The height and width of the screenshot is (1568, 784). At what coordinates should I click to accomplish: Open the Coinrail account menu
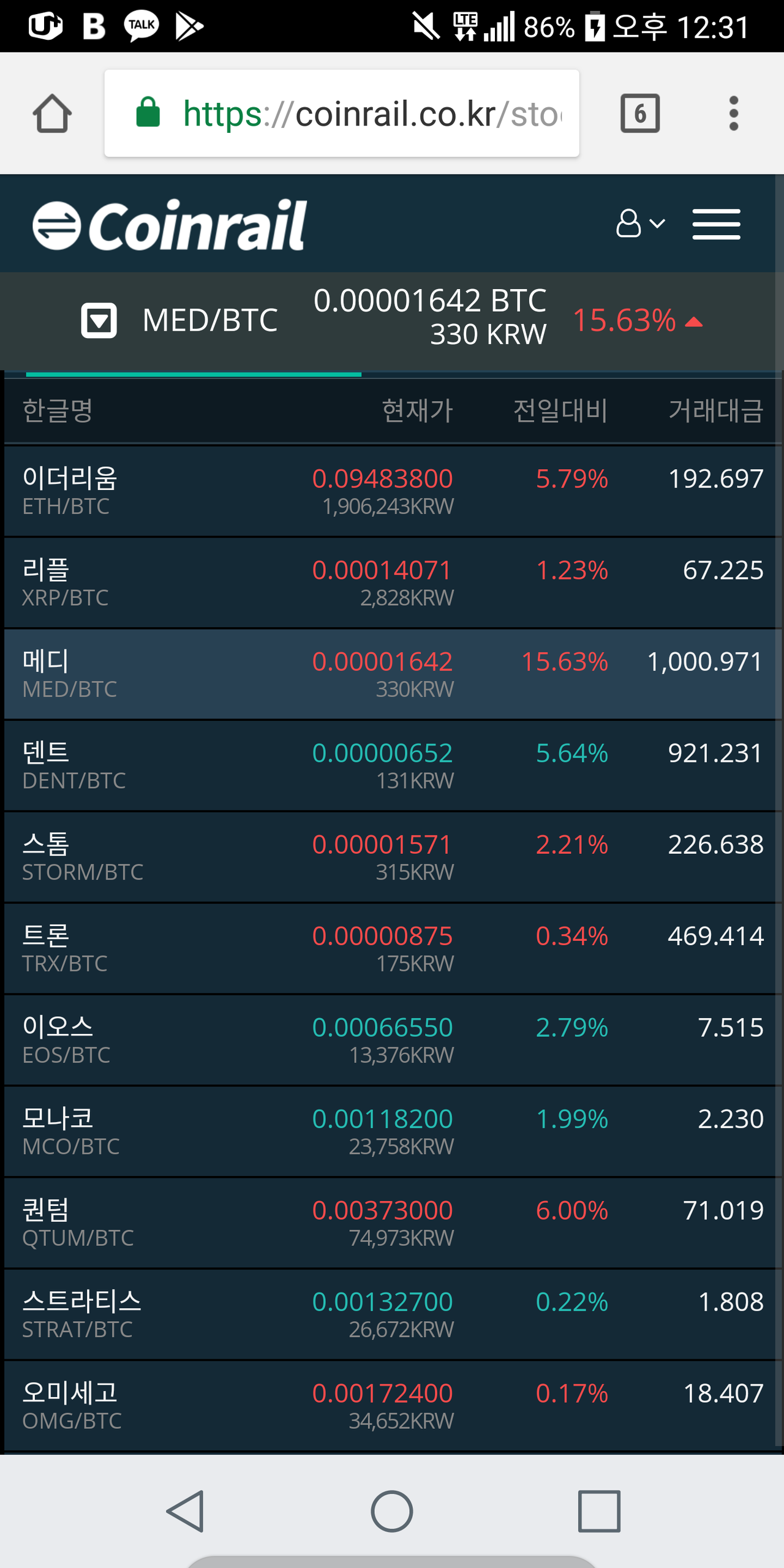[639, 224]
